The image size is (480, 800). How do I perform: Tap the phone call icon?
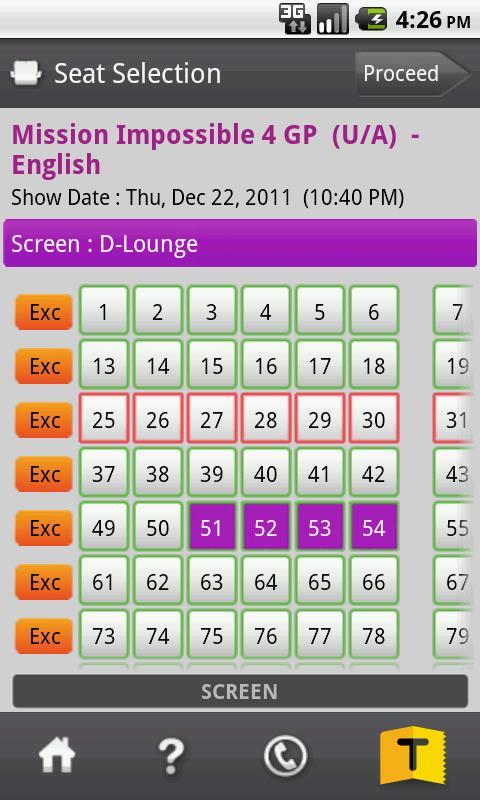pos(286,755)
